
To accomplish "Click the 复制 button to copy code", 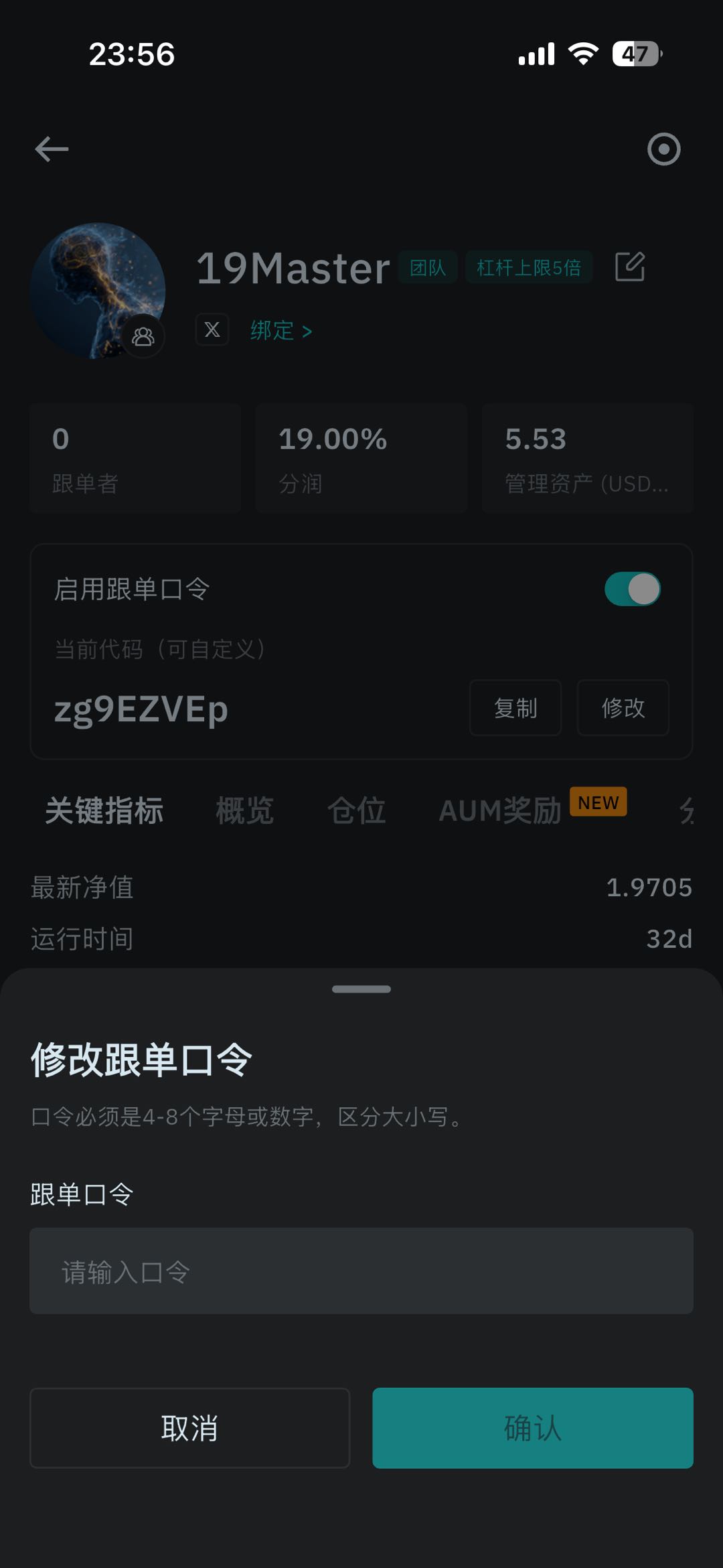I will tap(515, 708).
